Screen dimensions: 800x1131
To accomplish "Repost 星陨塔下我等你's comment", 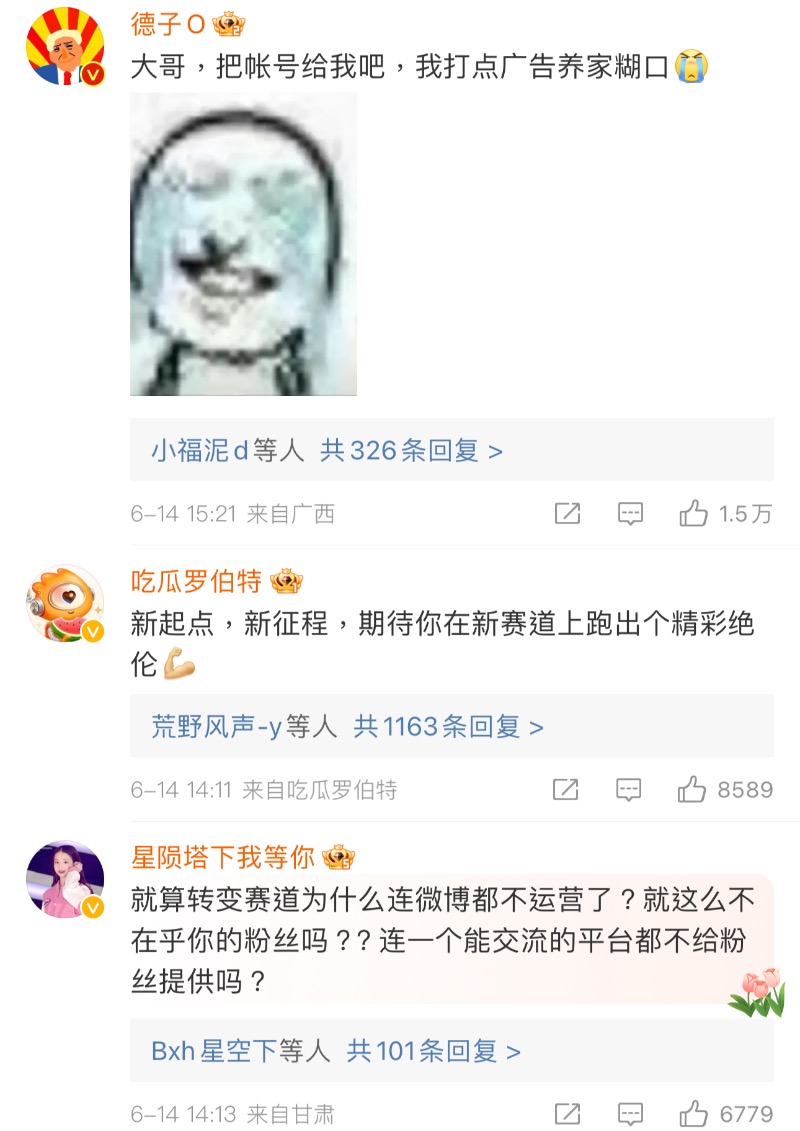I will coord(567,1114).
